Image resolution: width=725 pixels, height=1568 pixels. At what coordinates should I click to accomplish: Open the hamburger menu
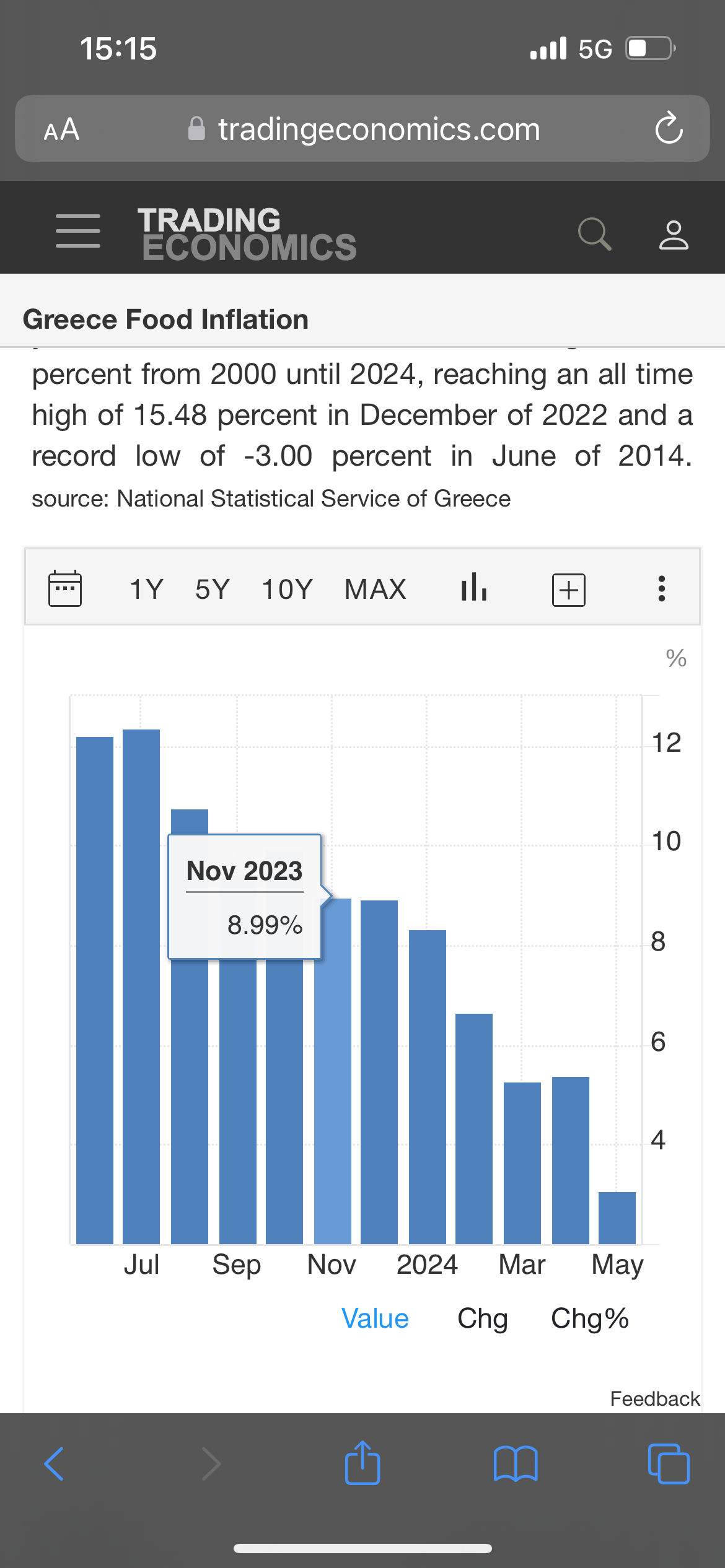click(78, 231)
